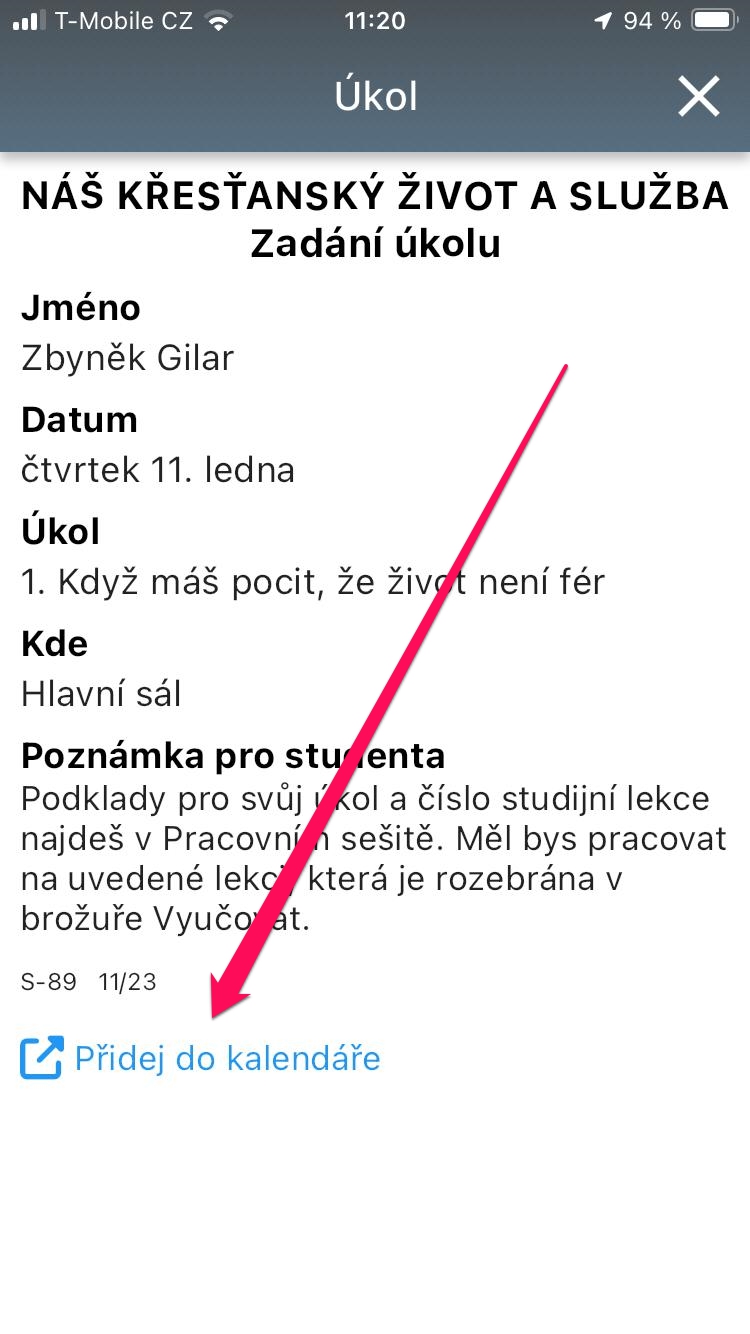
Task: Tap the 'Přidej do kalendáře' link
Action: (227, 1058)
